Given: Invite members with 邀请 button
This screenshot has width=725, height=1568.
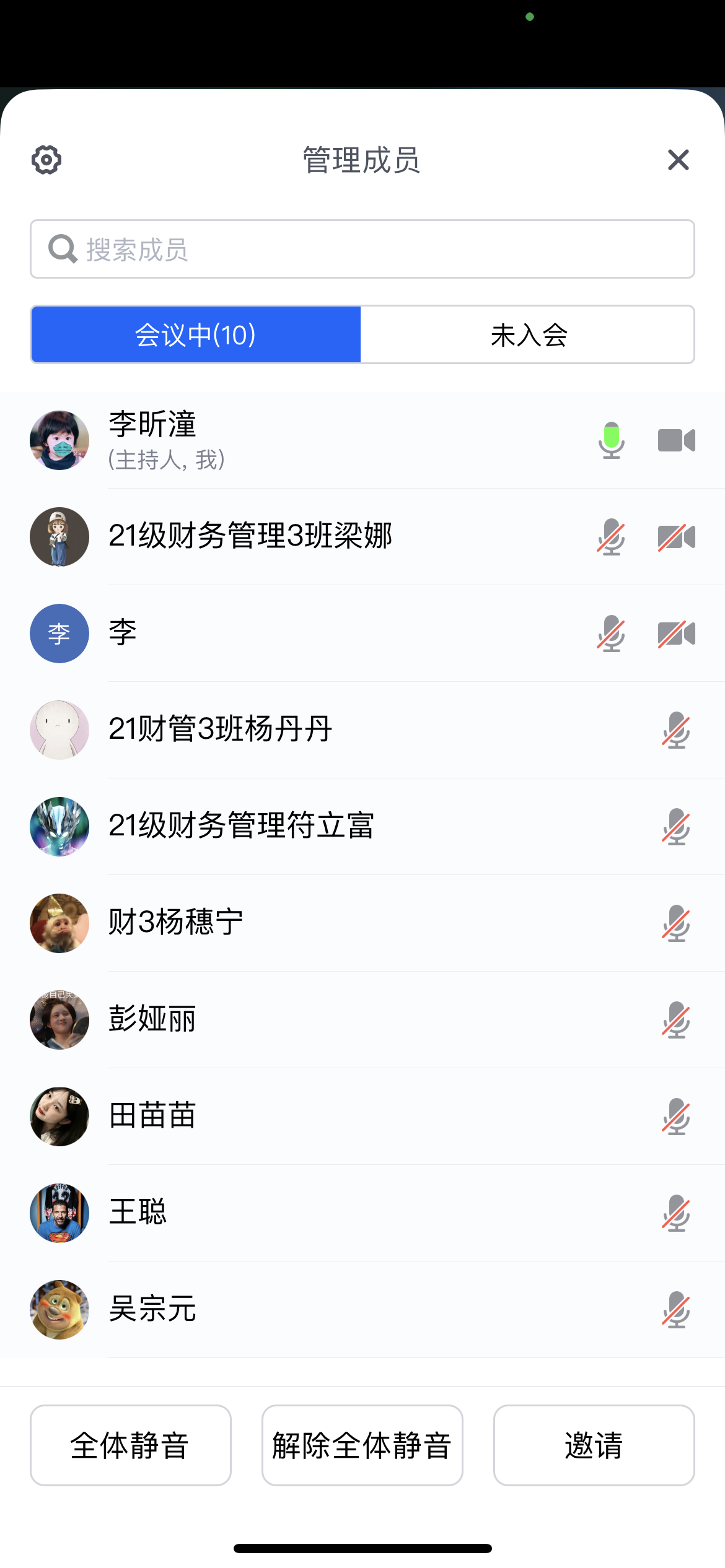Looking at the screenshot, I should tap(594, 1445).
